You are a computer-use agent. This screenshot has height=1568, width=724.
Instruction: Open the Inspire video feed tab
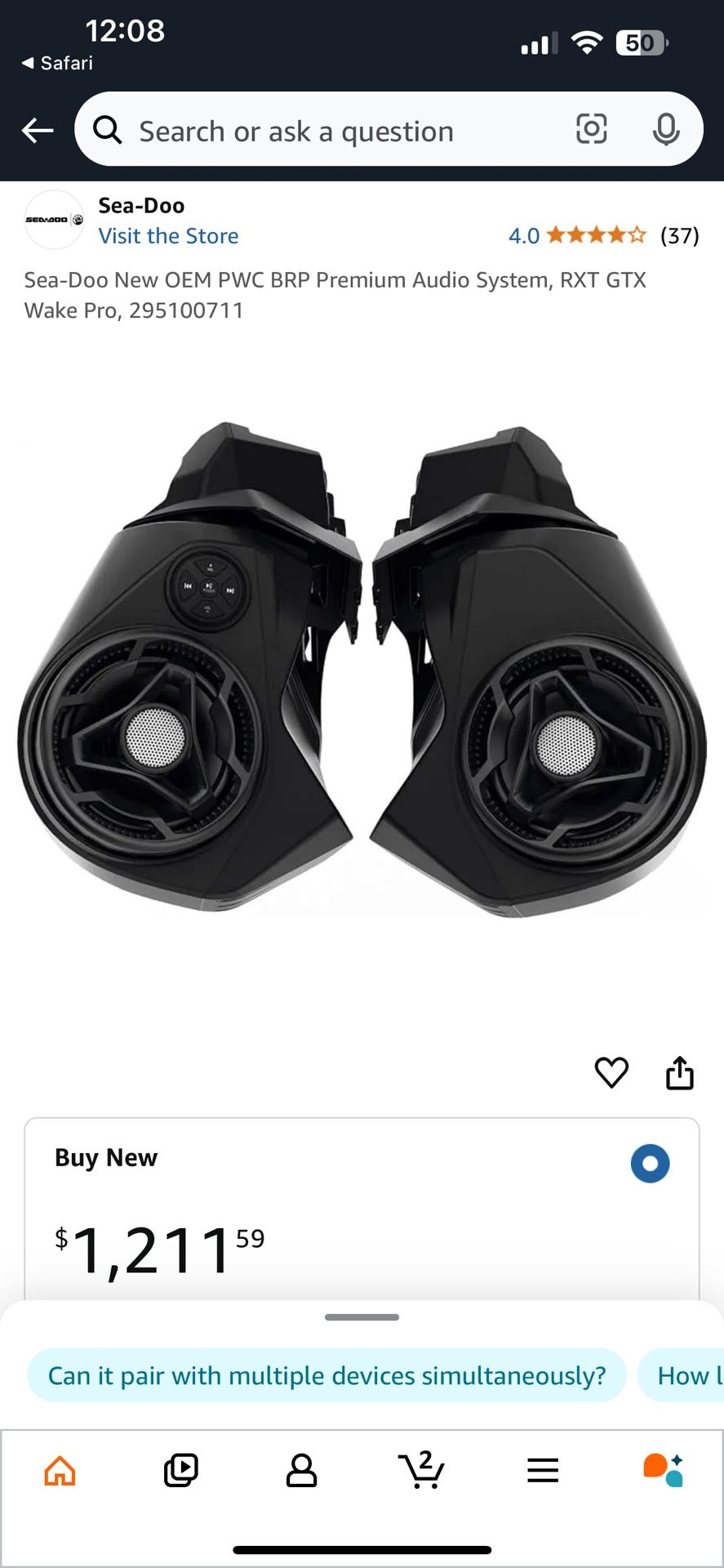(x=180, y=1471)
